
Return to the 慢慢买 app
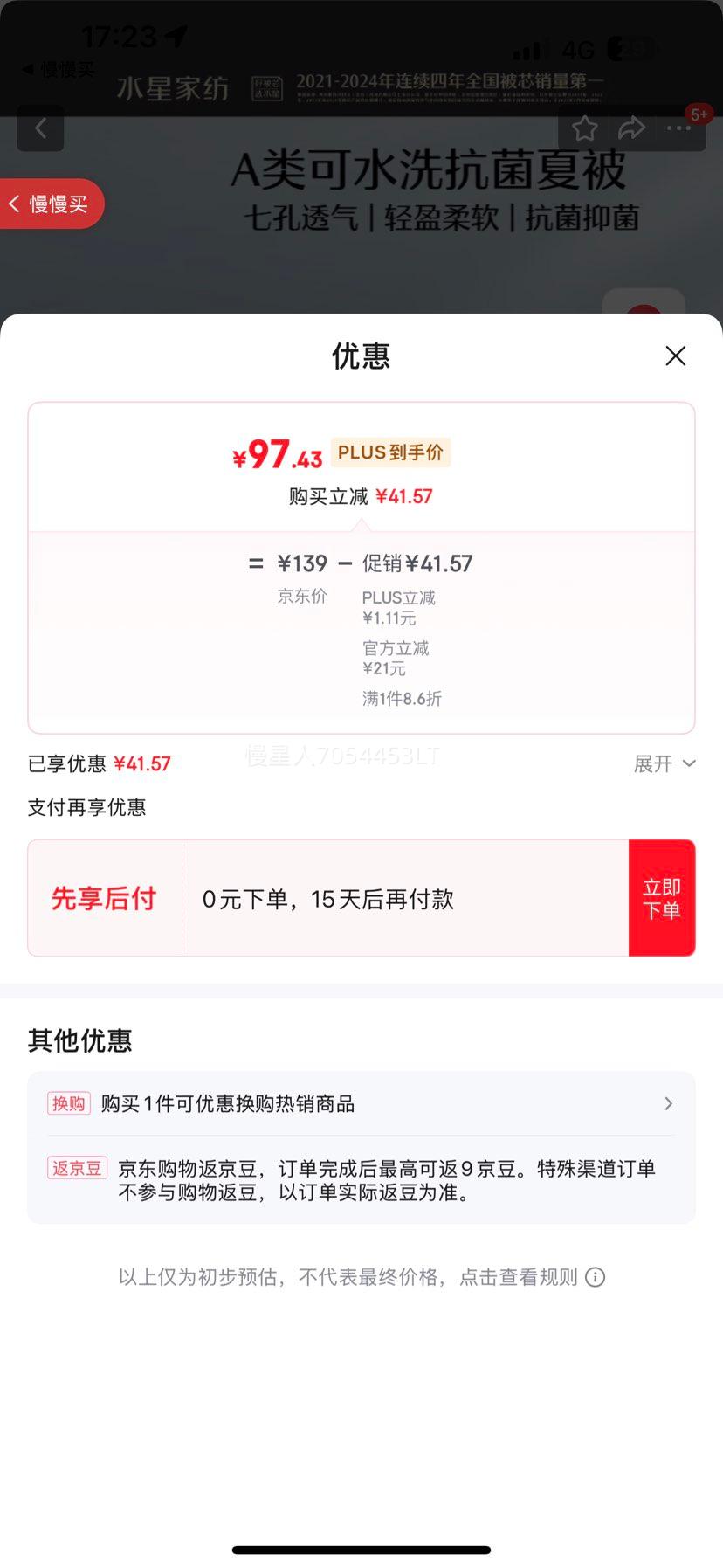coord(52,204)
